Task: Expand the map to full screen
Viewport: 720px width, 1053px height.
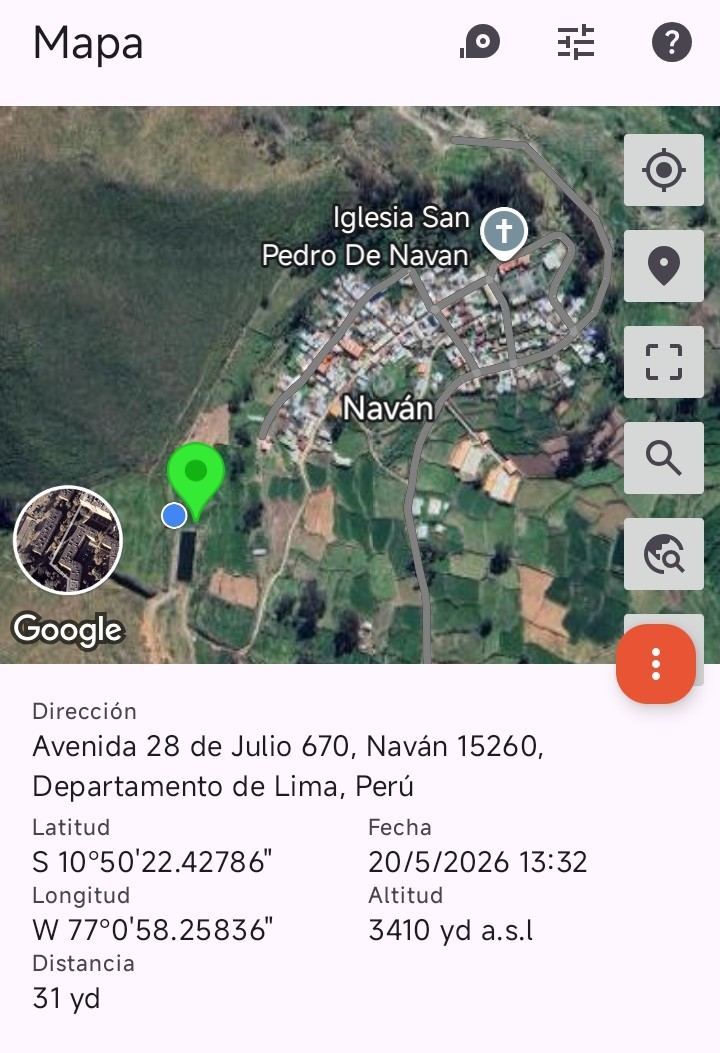Action: pos(664,362)
